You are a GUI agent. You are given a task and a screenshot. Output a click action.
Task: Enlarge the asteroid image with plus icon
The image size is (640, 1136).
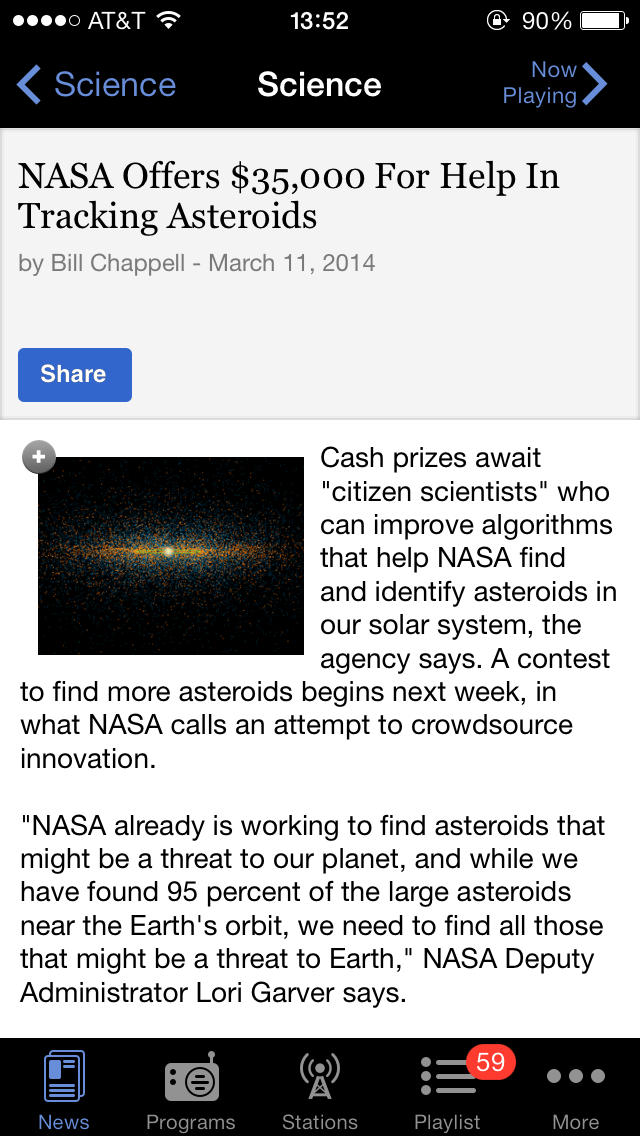(39, 456)
